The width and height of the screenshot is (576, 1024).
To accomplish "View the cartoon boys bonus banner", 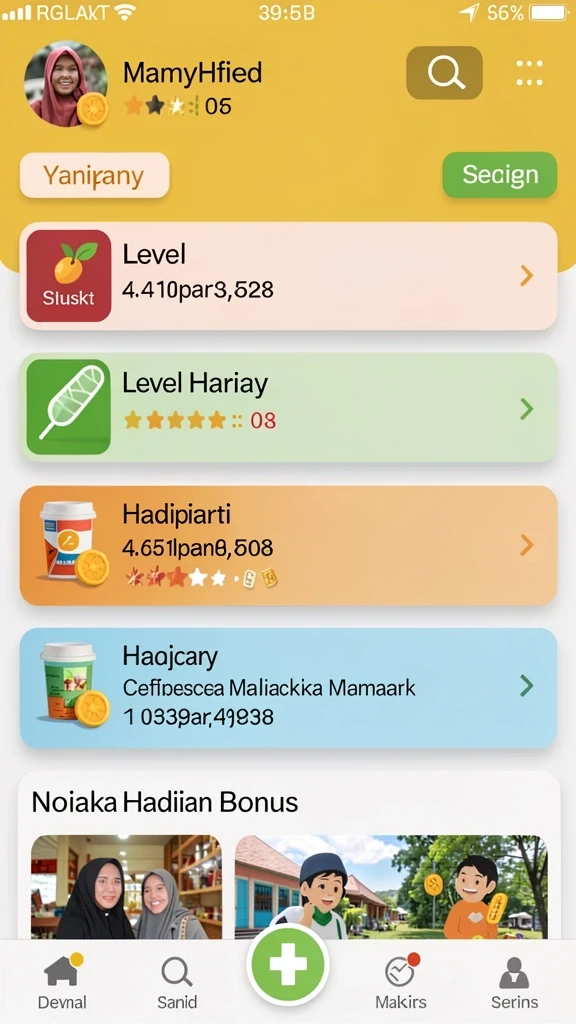I will 391,887.
